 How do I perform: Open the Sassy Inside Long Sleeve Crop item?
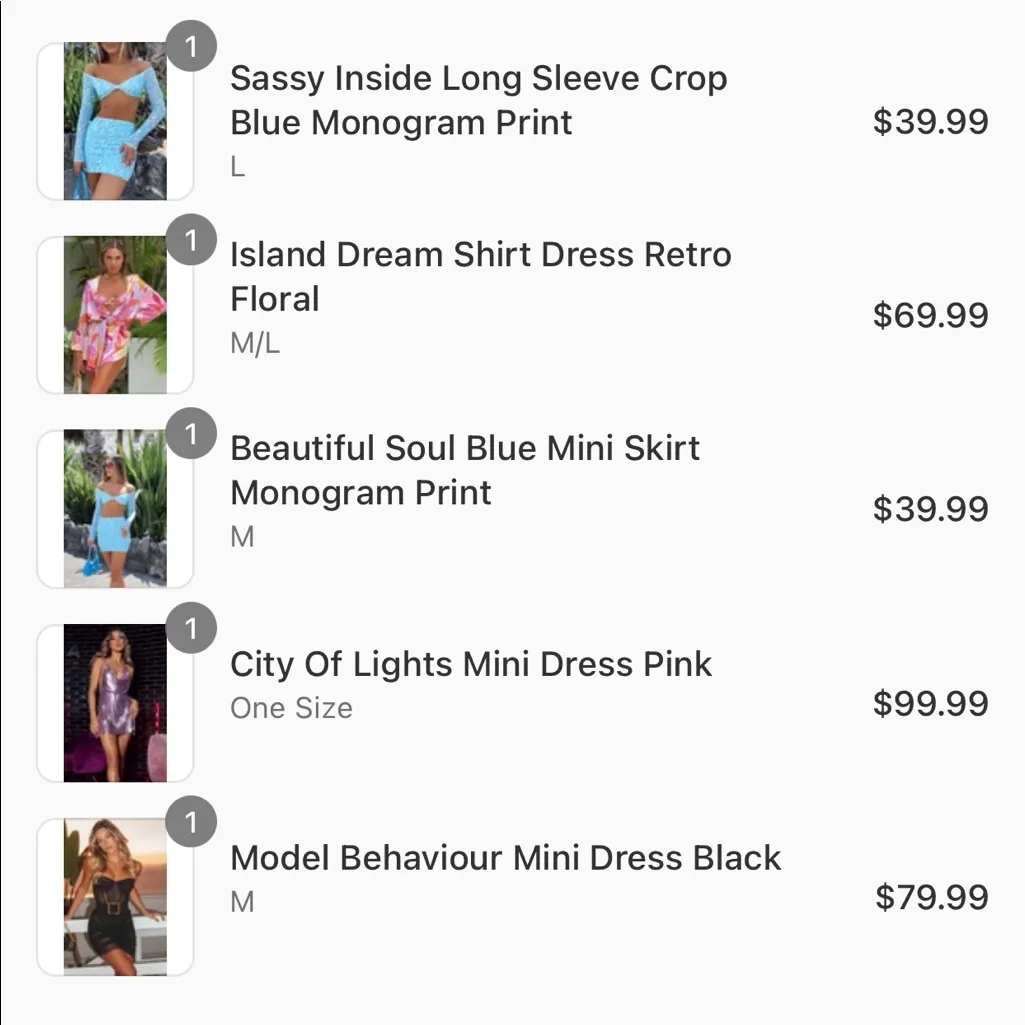click(478, 100)
